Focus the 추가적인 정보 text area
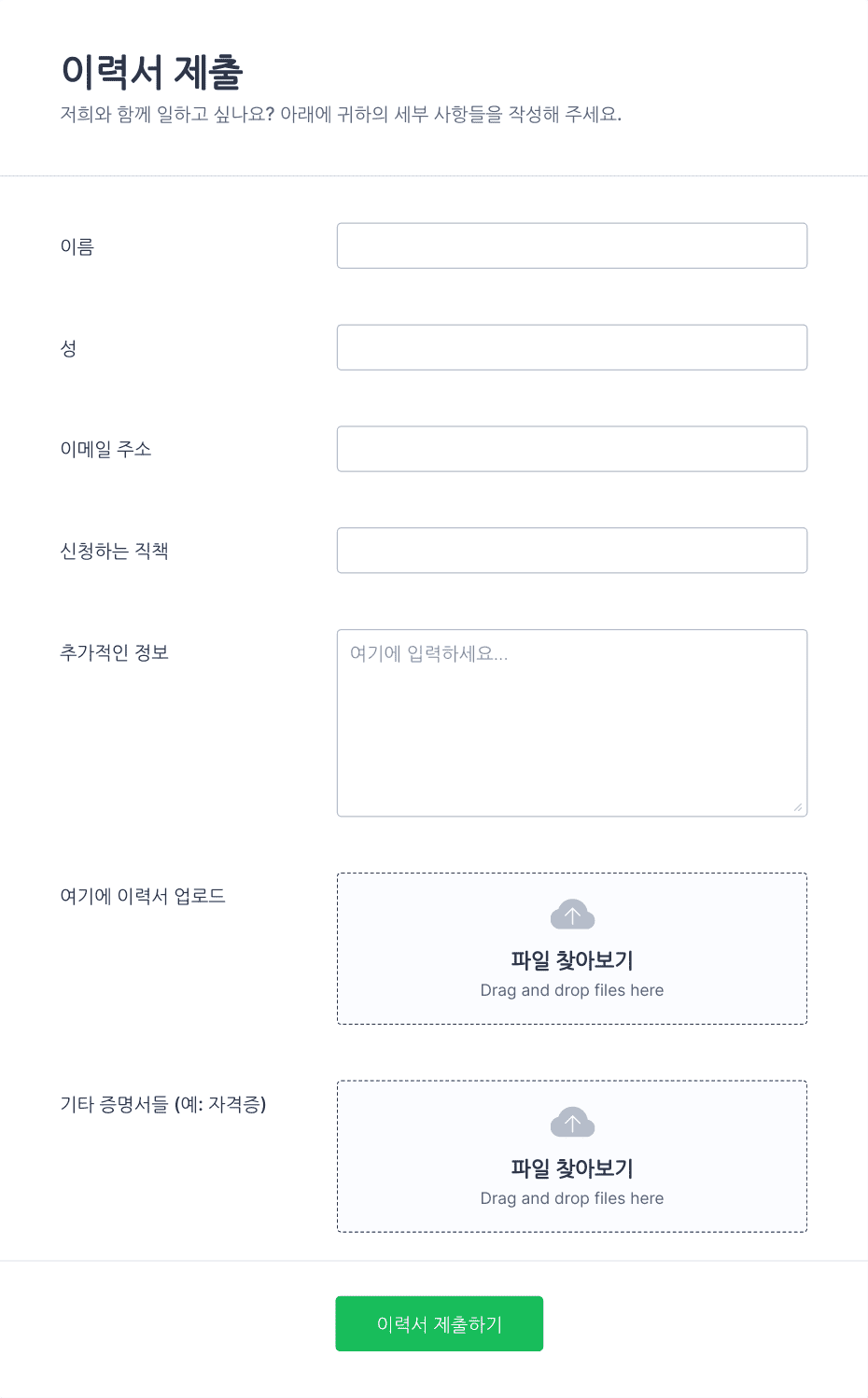Viewport: 868px width, 1398px height. pos(571,723)
